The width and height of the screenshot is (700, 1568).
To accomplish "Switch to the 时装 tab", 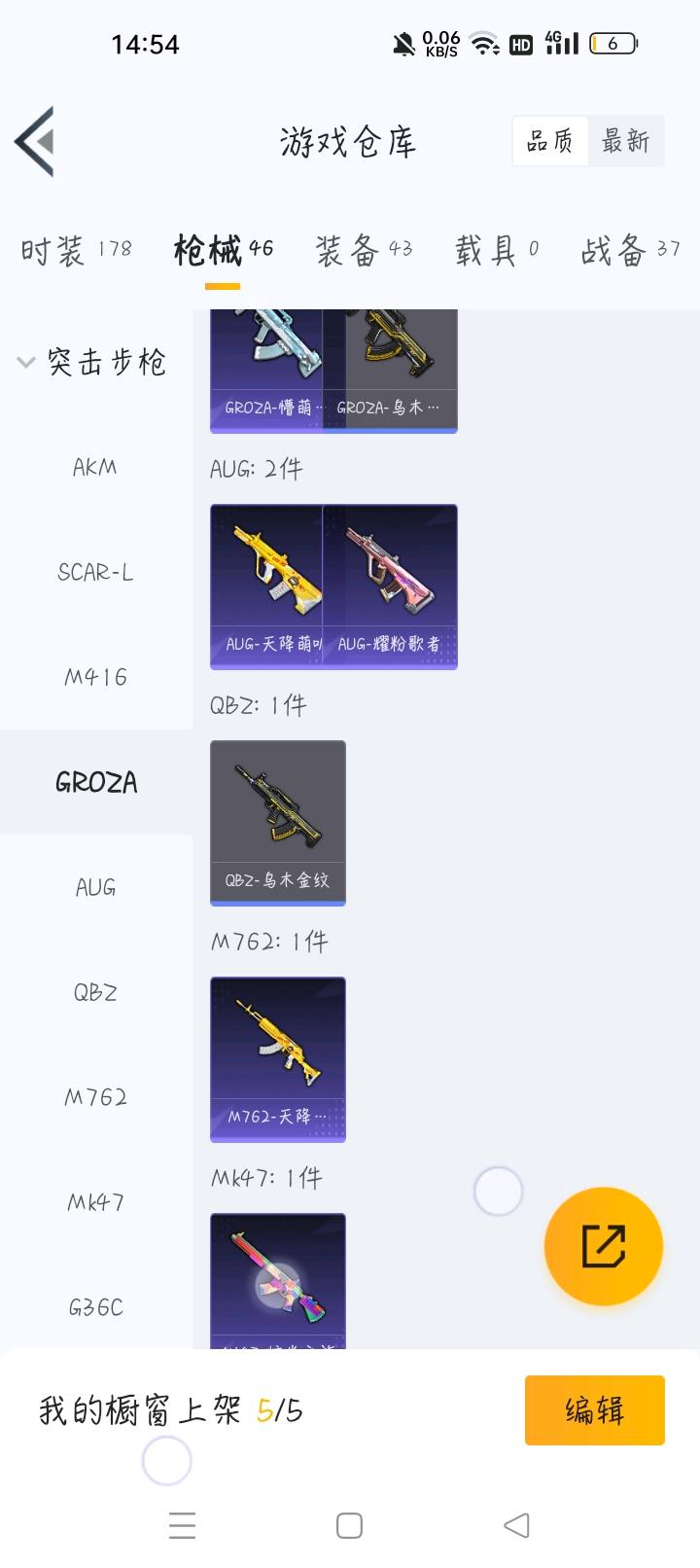I will click(x=76, y=251).
